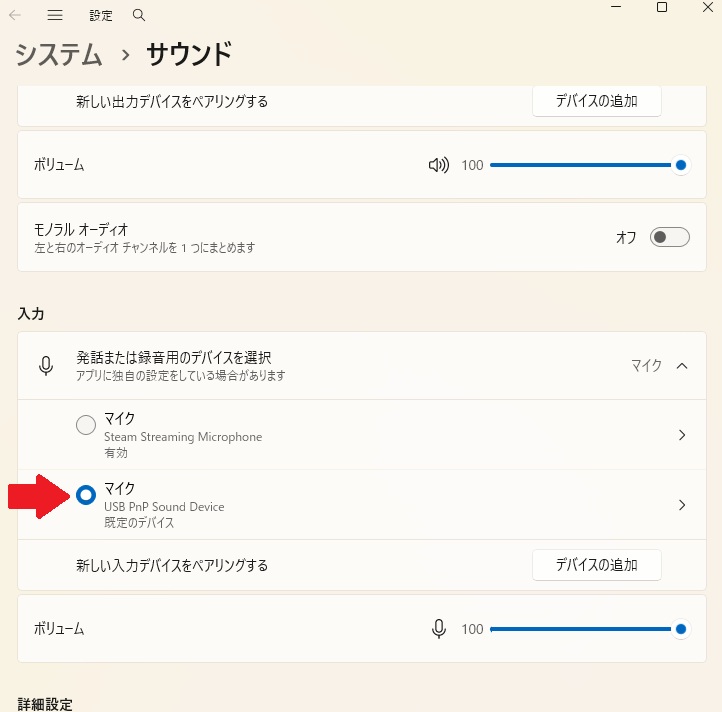Image resolution: width=722 pixels, height=712 pixels.
Task: Open Steam Streaming Microphone properties chevron
Action: [682, 435]
